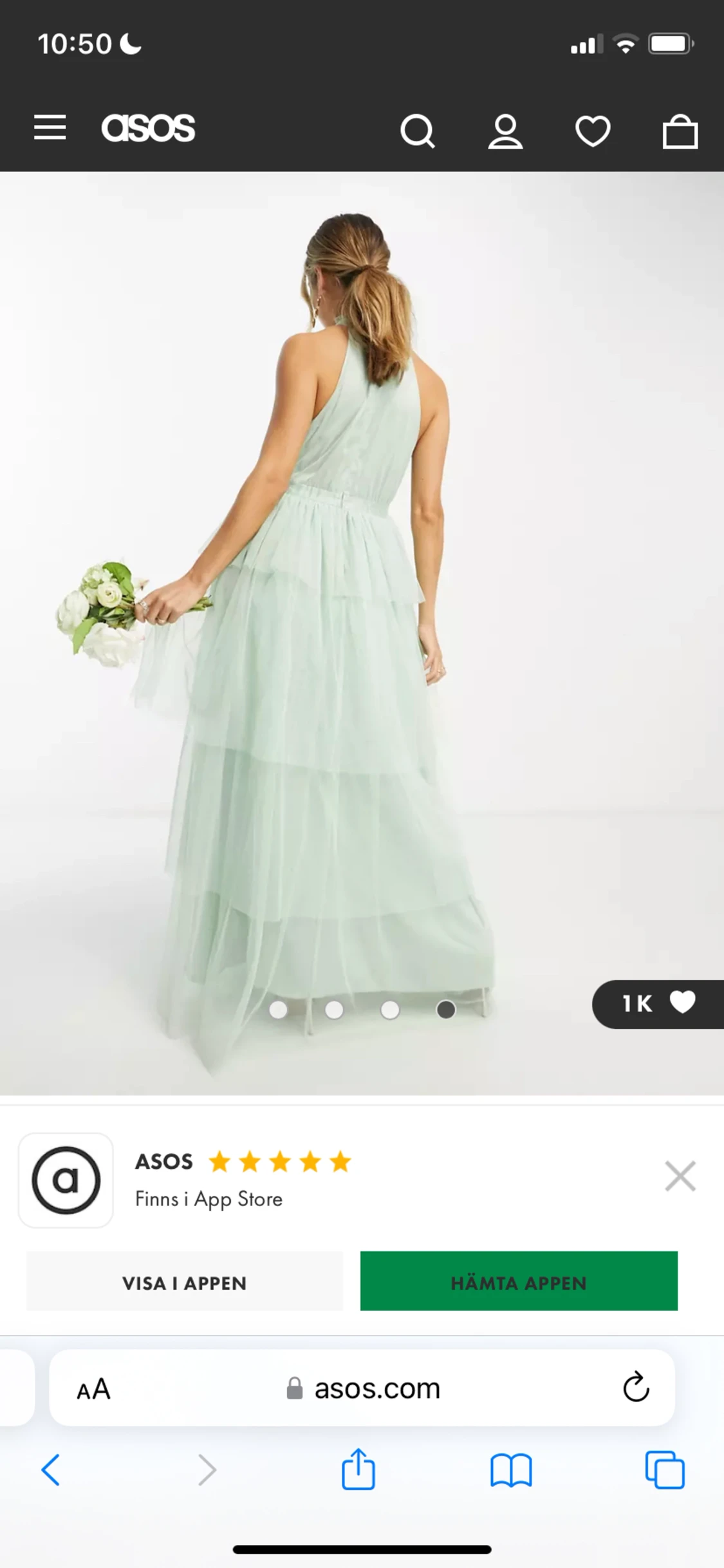Tap VISA I APPEN button

pos(184,1282)
